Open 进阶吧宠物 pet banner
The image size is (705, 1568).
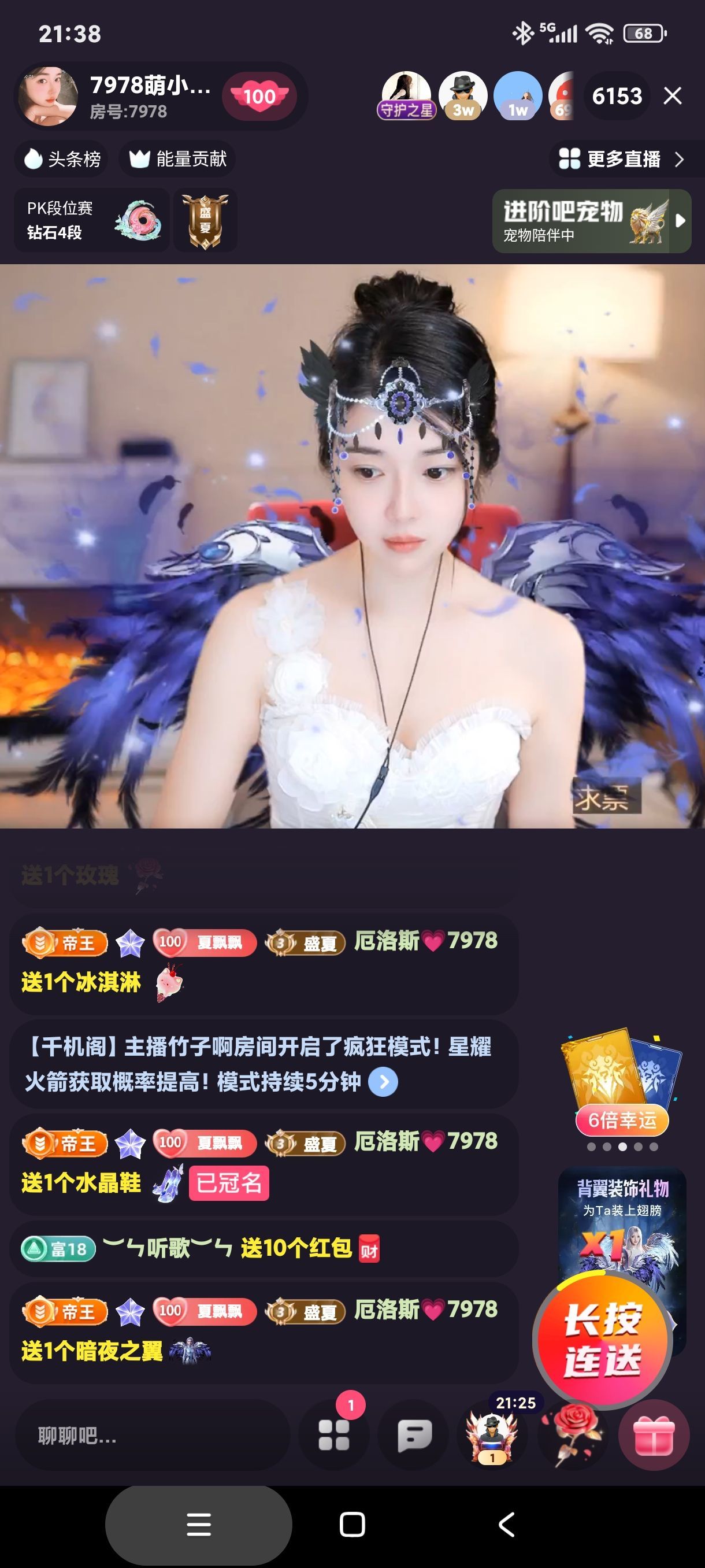[x=591, y=221]
